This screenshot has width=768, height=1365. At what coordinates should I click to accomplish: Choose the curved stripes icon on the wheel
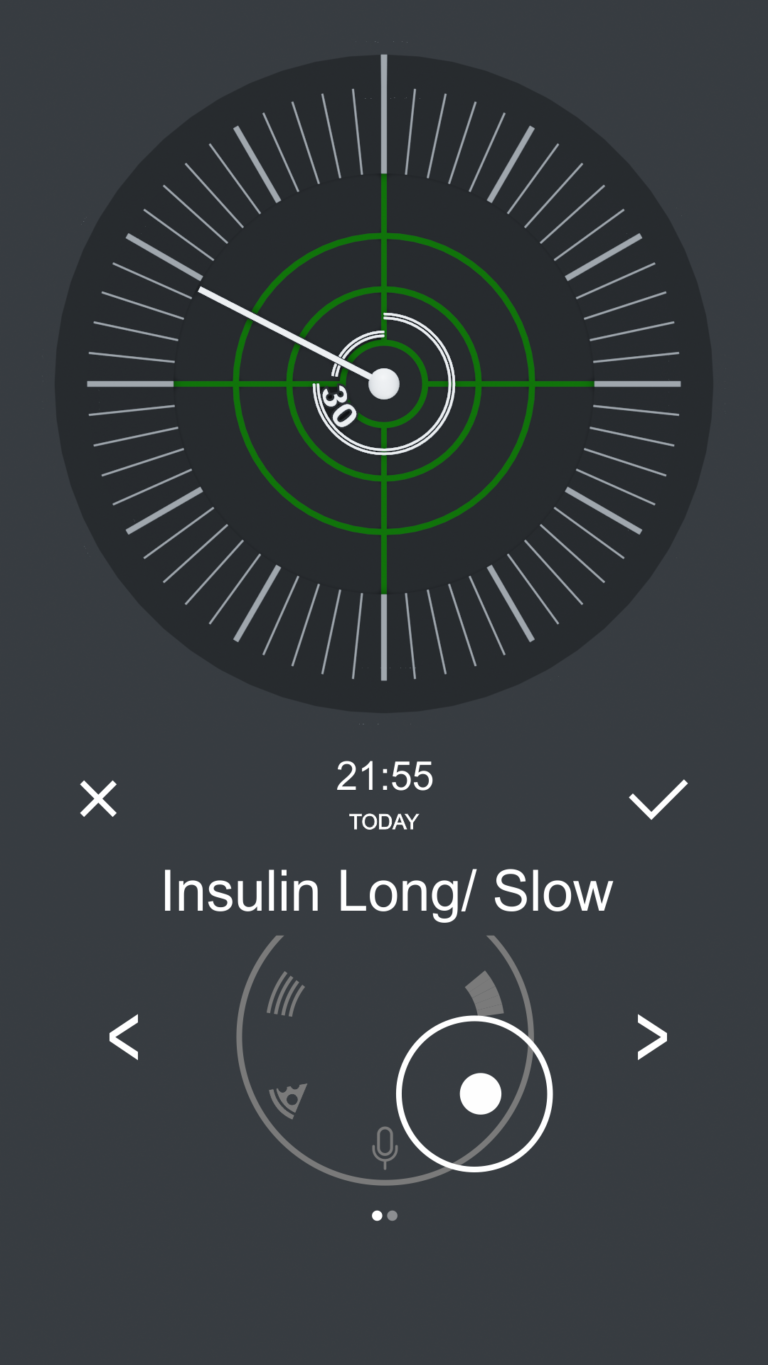click(x=286, y=997)
